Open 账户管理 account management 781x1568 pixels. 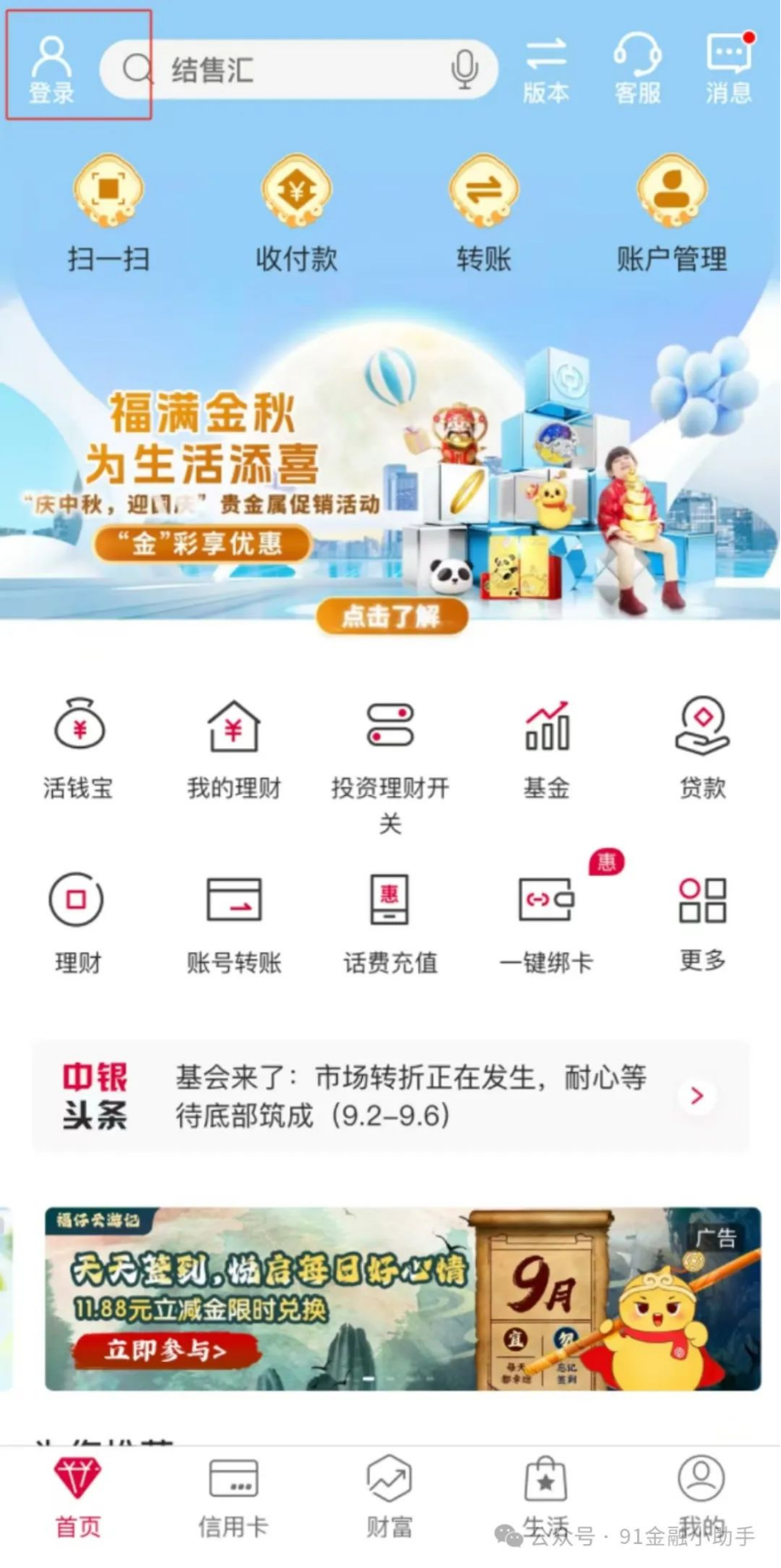point(672,214)
